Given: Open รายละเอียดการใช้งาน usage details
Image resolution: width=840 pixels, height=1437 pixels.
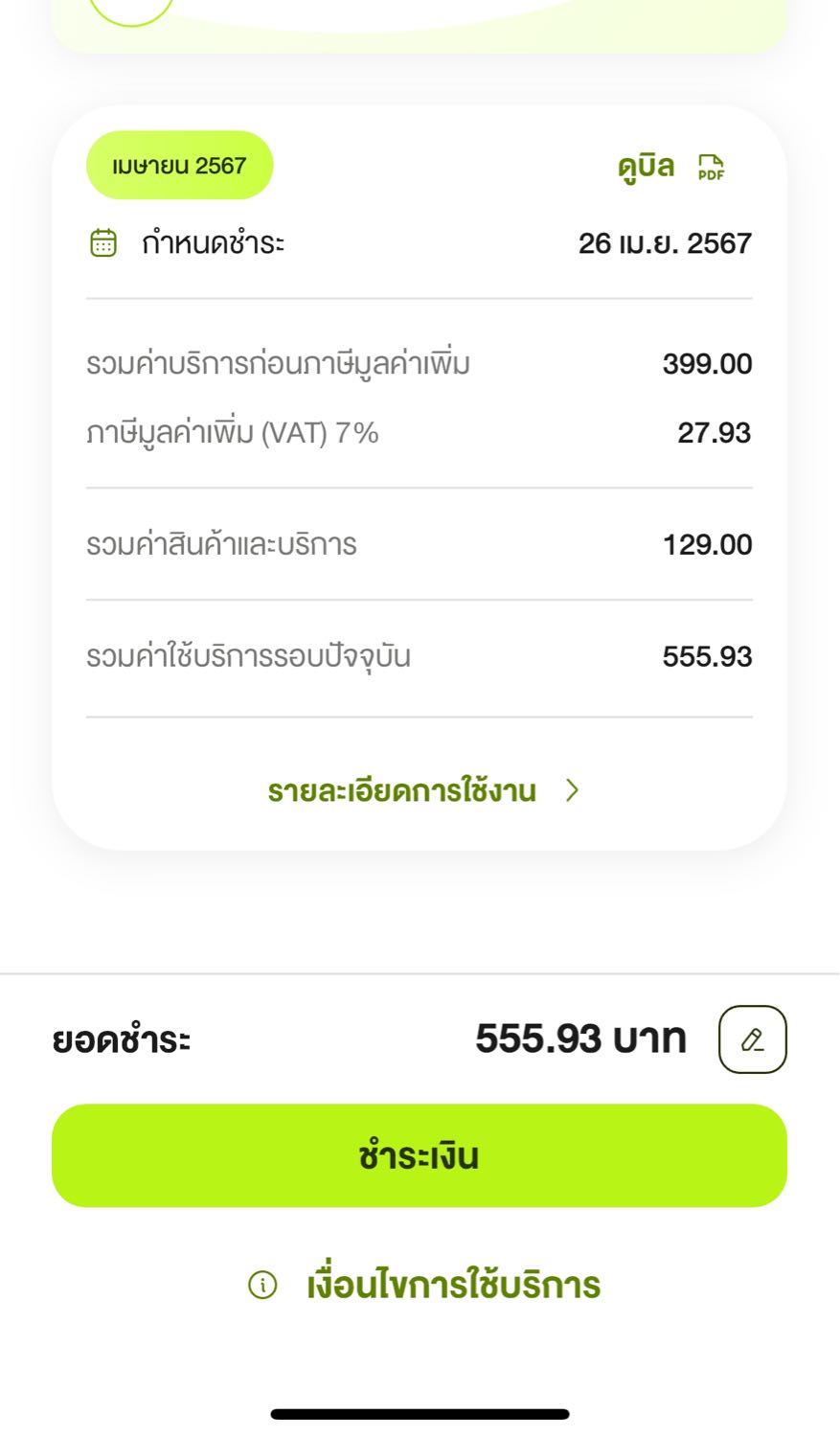Looking at the screenshot, I should pos(423,791).
